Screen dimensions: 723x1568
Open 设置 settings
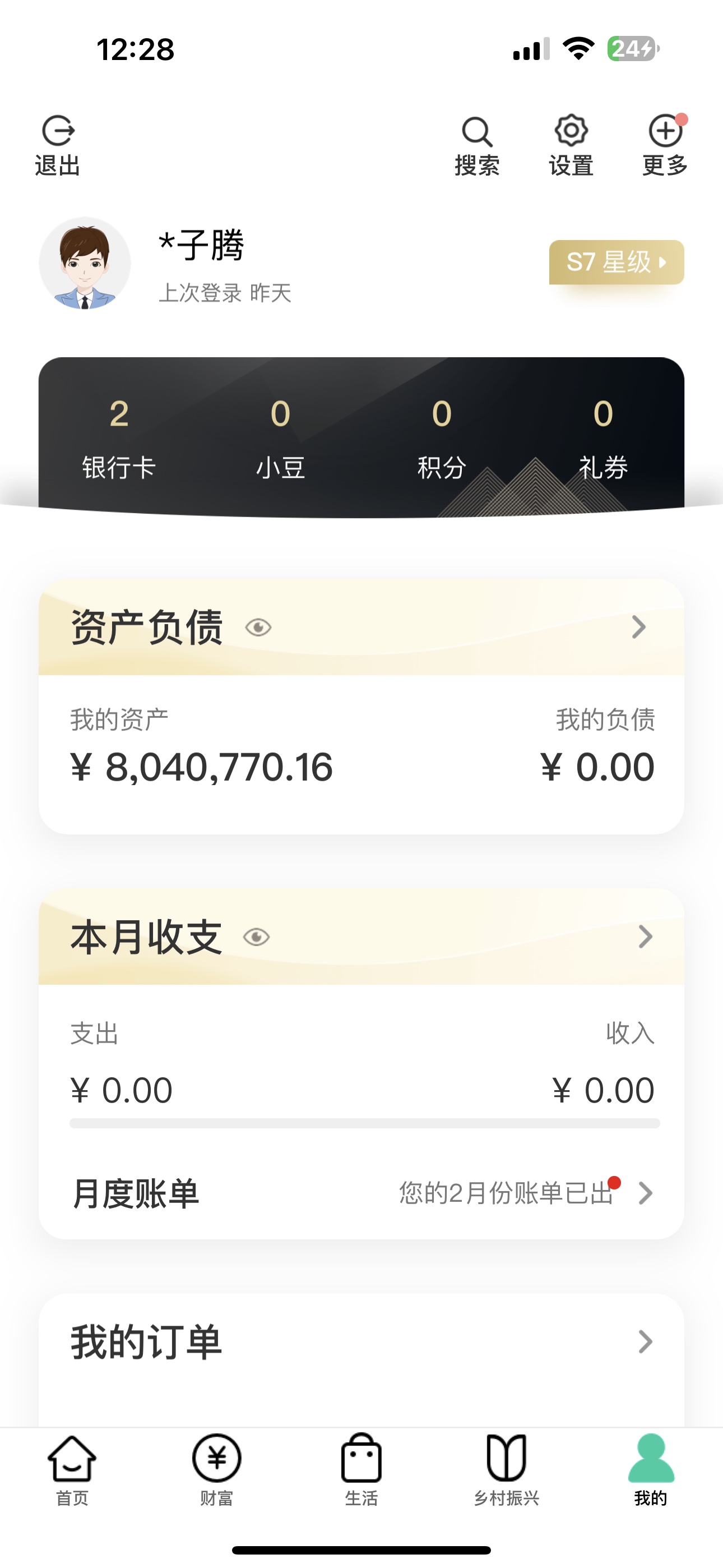(571, 145)
